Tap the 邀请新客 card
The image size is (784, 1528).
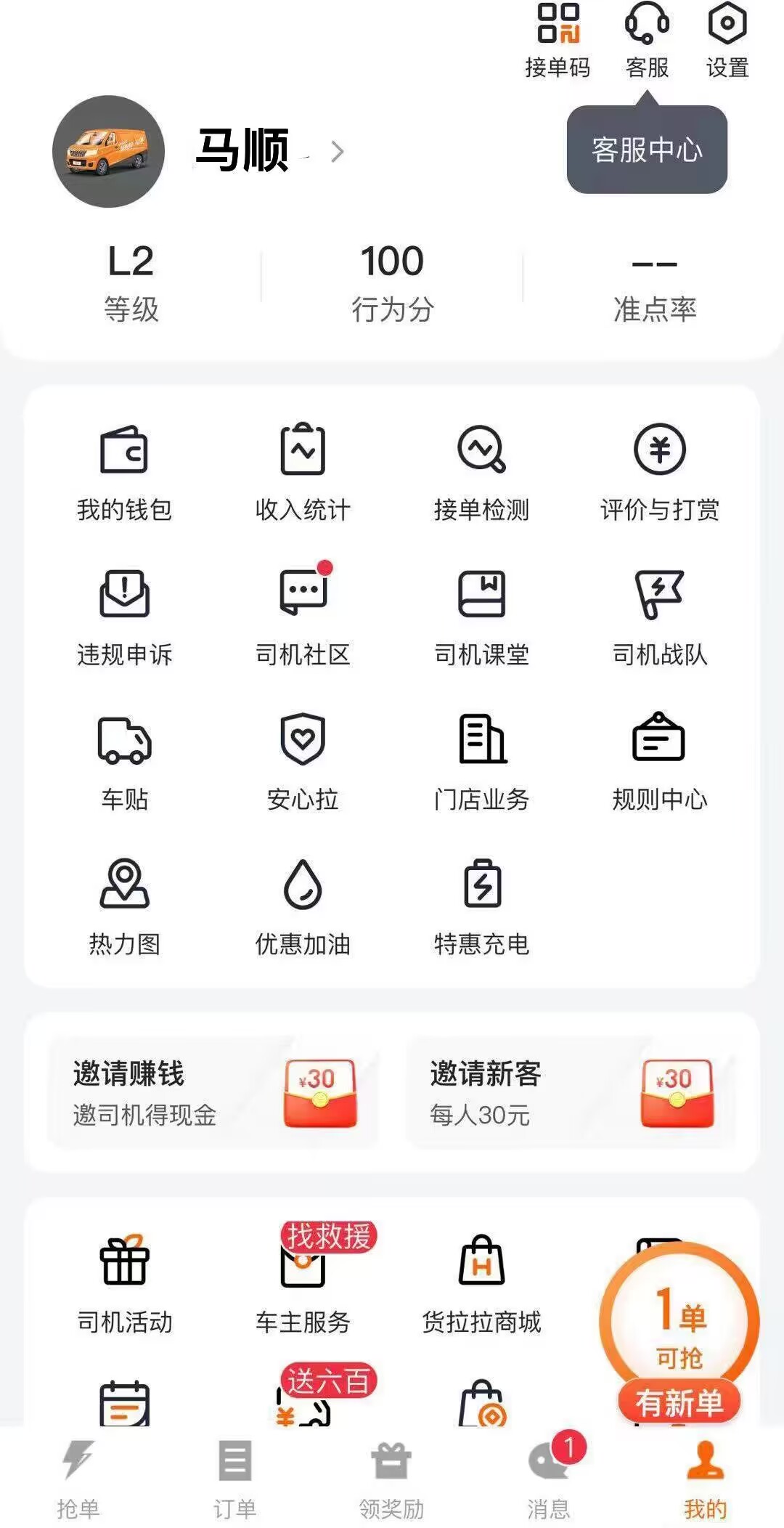tap(571, 1093)
